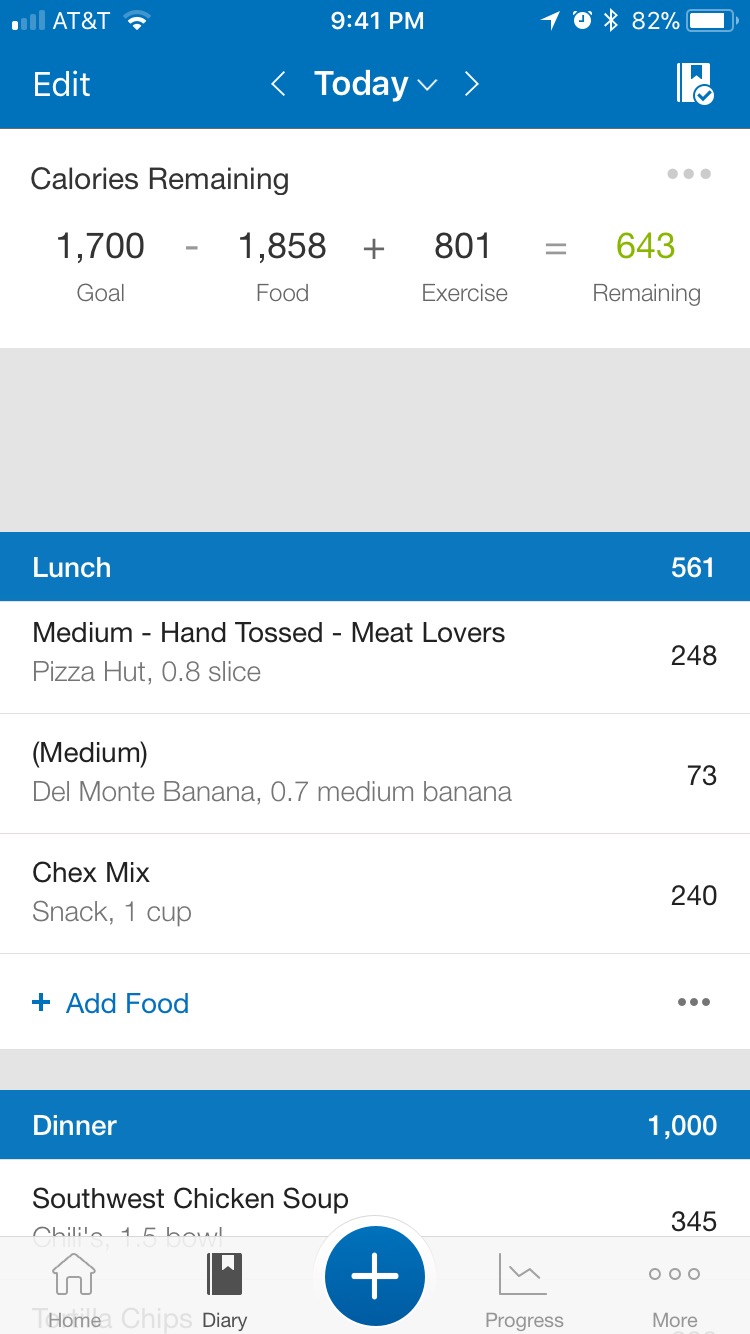Switch to the Progress tab
Image resolution: width=750 pixels, height=1334 pixels.
524,1290
